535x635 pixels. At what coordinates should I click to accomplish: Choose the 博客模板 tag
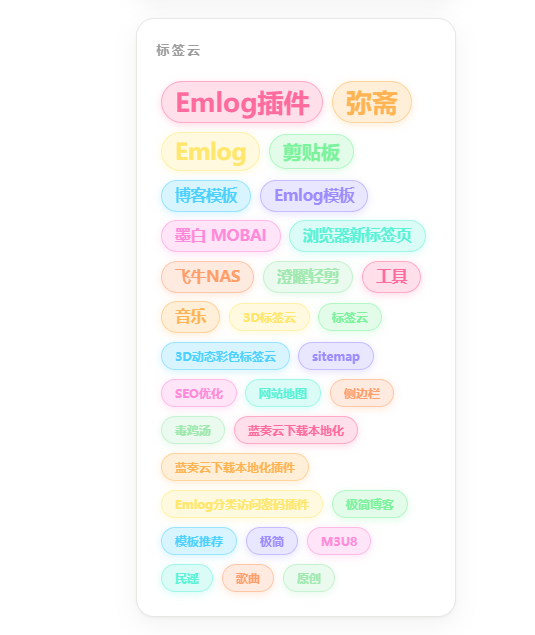(206, 196)
